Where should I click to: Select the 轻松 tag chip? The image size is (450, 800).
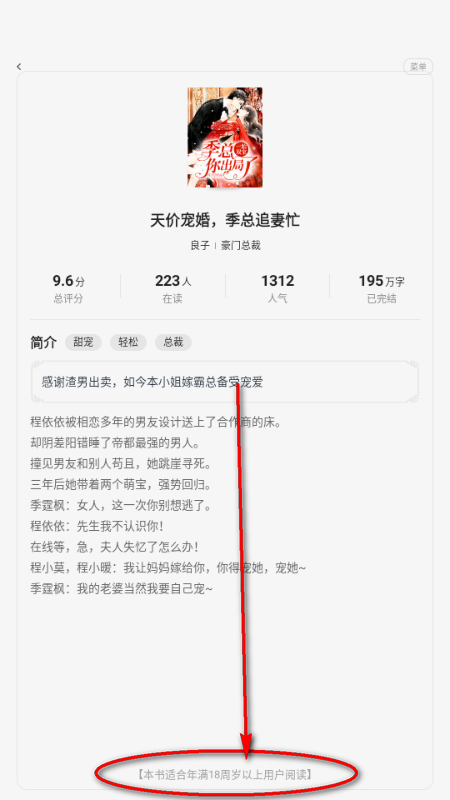tap(128, 343)
